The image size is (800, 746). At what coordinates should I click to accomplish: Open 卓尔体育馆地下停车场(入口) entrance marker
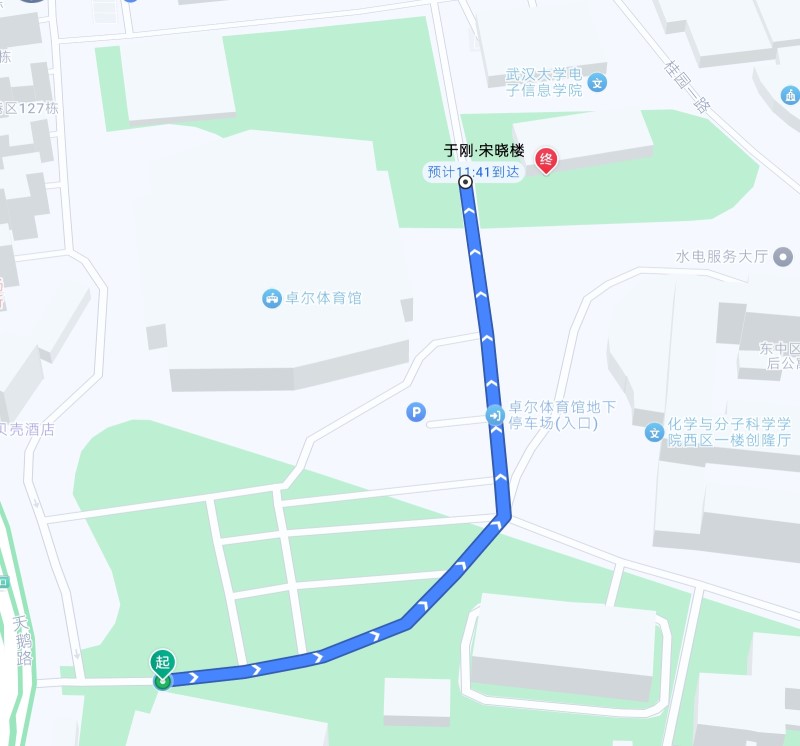(495, 415)
